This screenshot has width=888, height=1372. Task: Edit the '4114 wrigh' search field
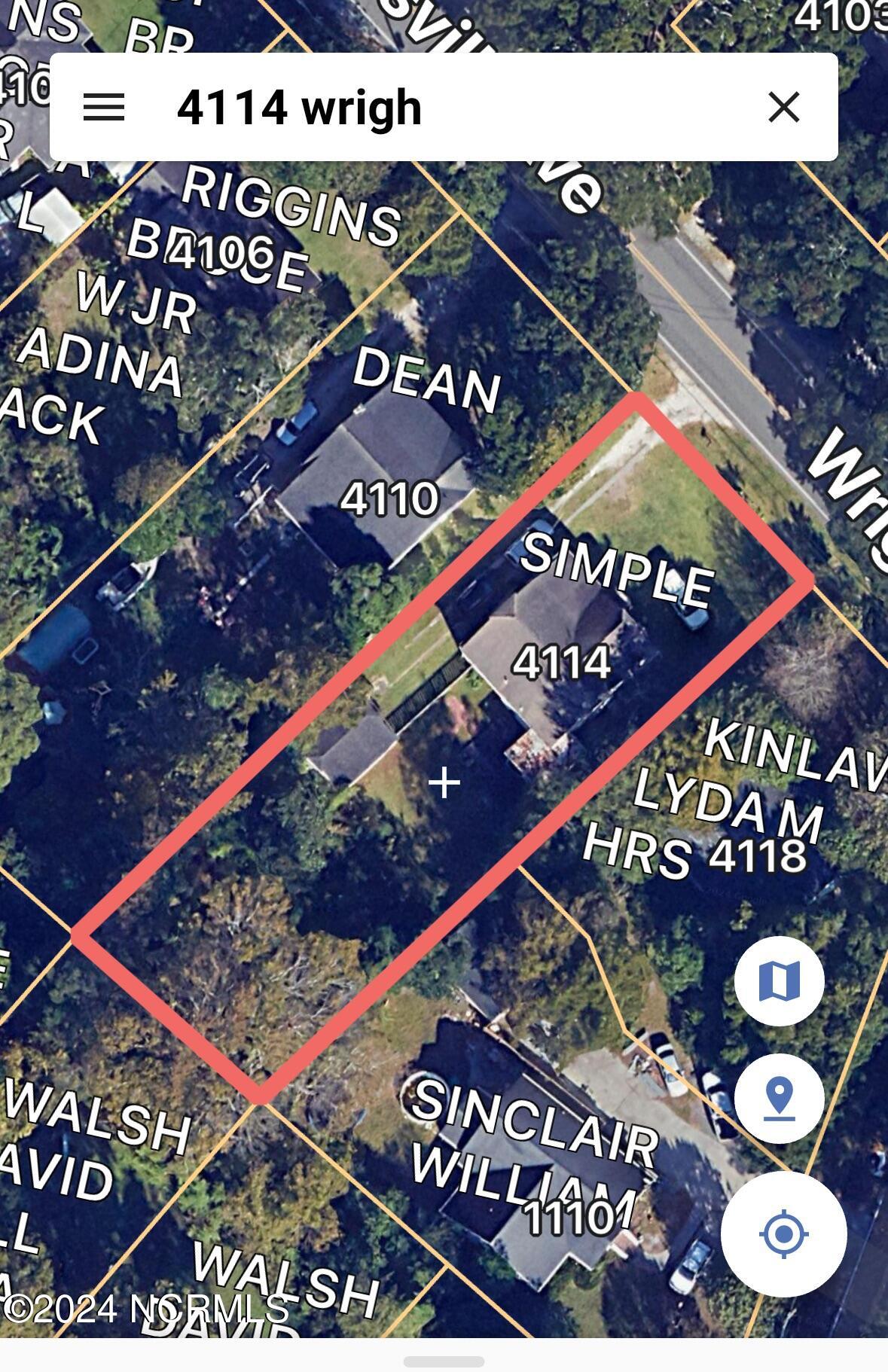coord(437,107)
